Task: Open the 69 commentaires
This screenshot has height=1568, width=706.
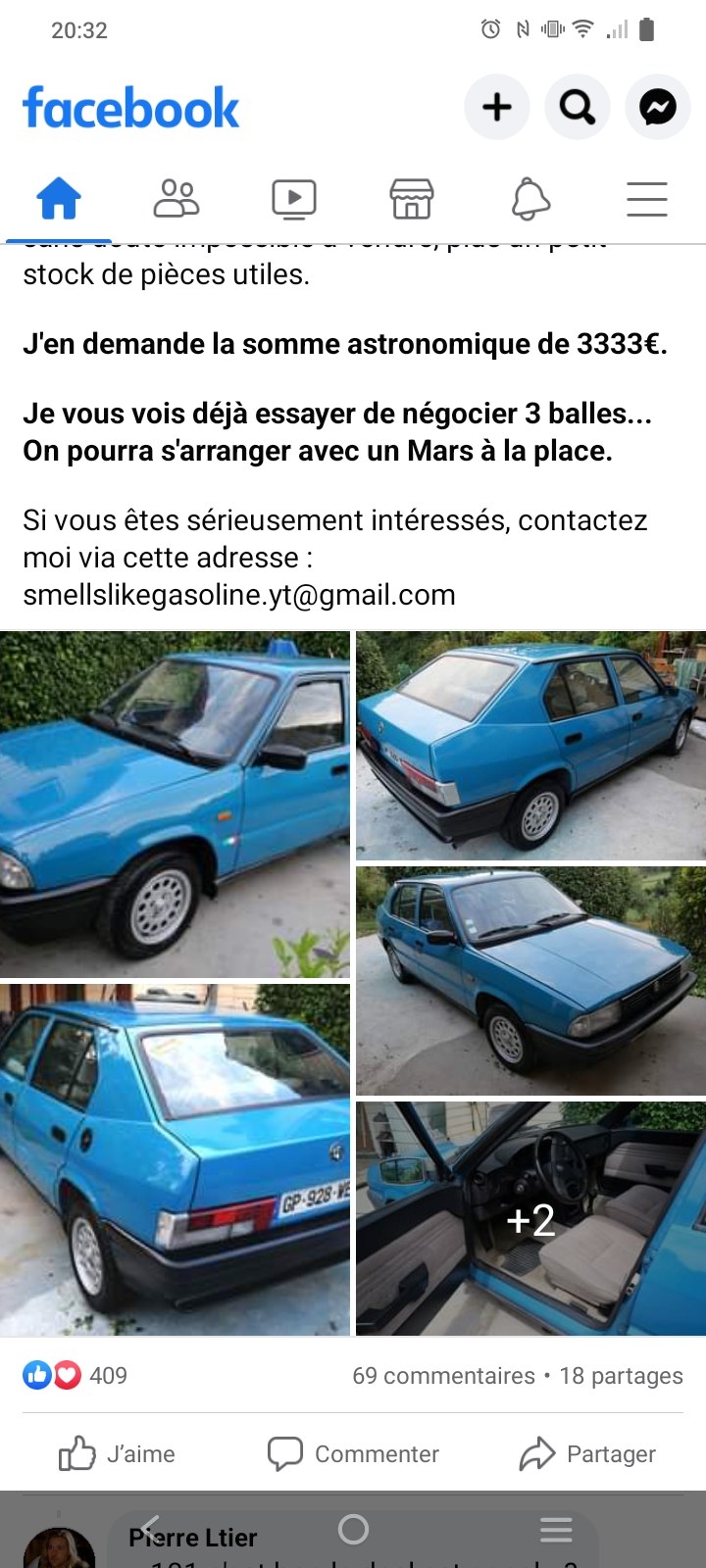Action: click(443, 1376)
